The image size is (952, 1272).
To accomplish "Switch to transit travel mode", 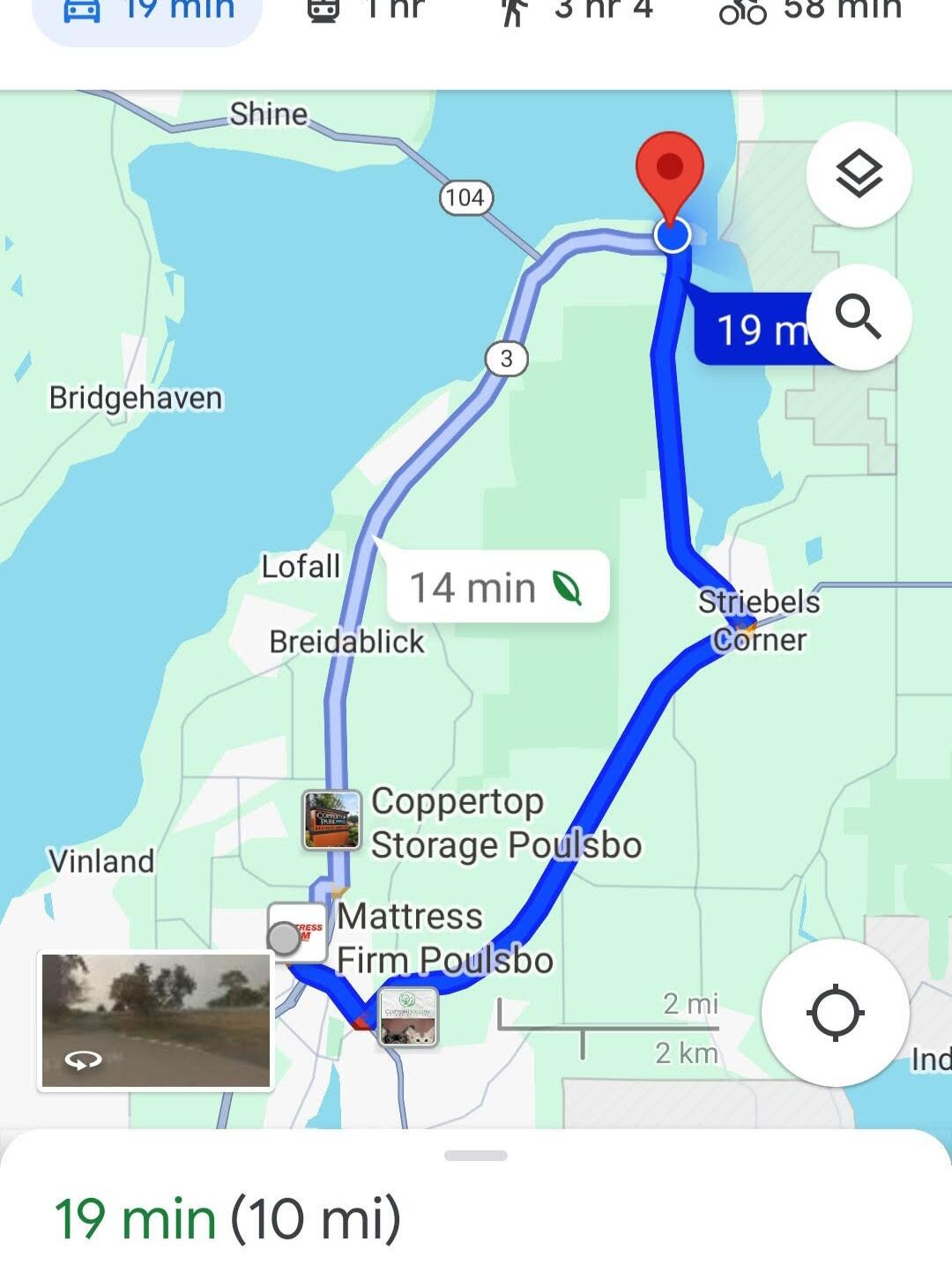I will (366, 11).
